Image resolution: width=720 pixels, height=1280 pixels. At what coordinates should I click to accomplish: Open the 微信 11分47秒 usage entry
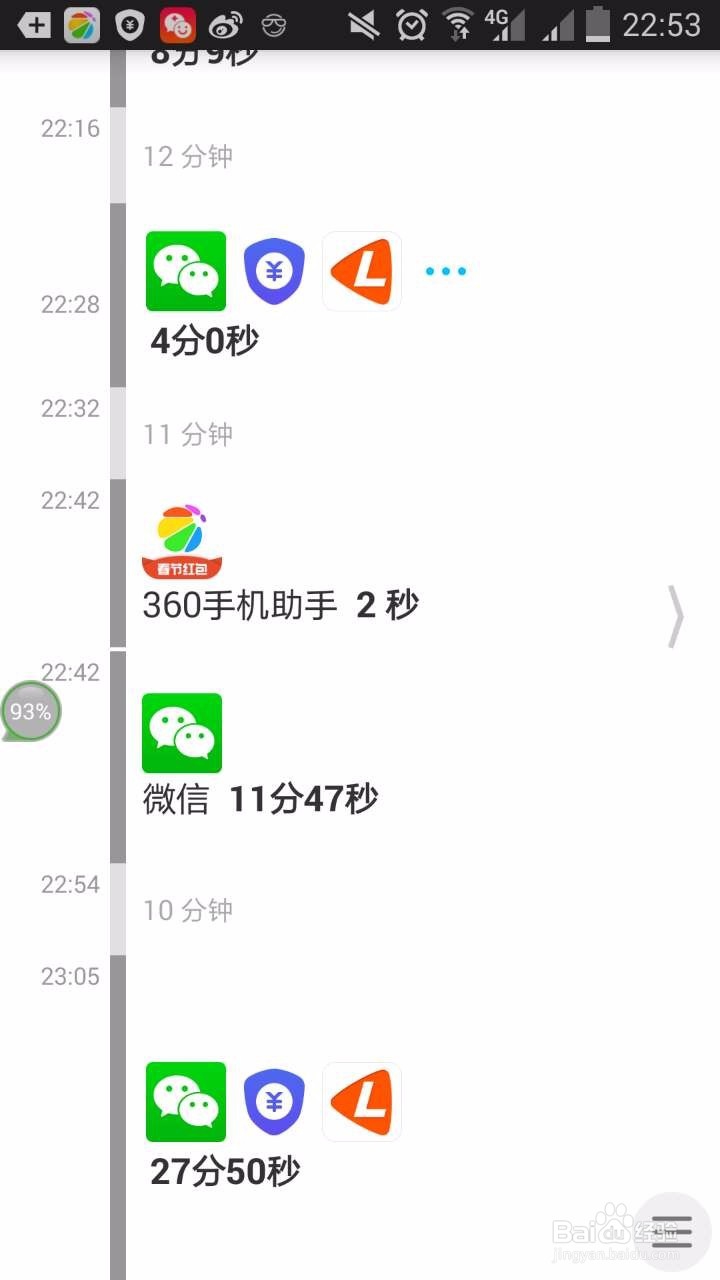[x=420, y=757]
